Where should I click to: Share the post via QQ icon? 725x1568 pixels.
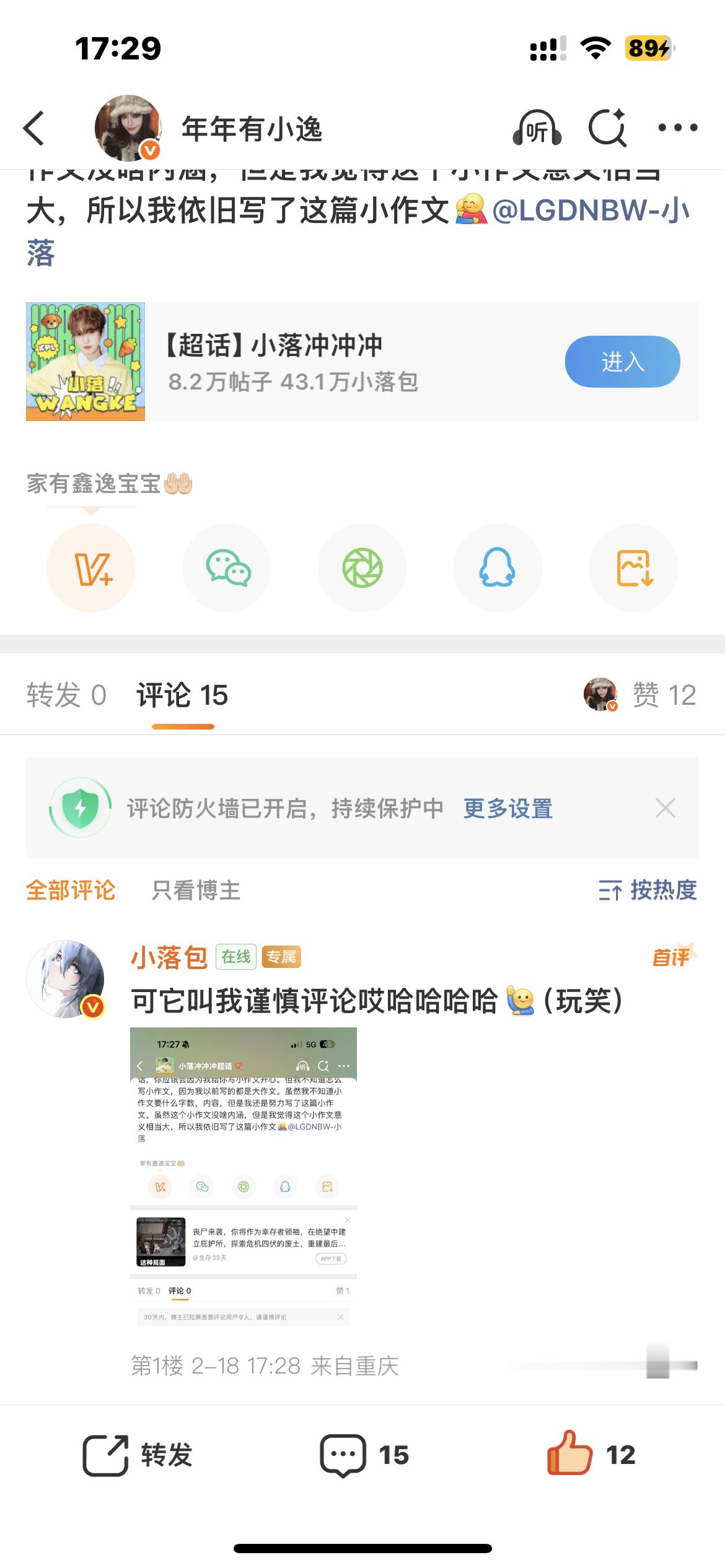[498, 567]
